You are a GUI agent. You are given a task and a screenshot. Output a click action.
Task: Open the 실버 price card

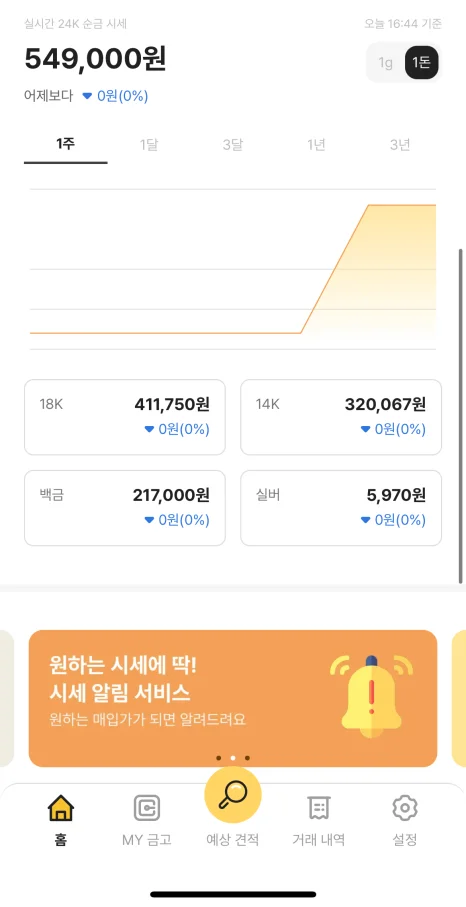[x=341, y=508]
